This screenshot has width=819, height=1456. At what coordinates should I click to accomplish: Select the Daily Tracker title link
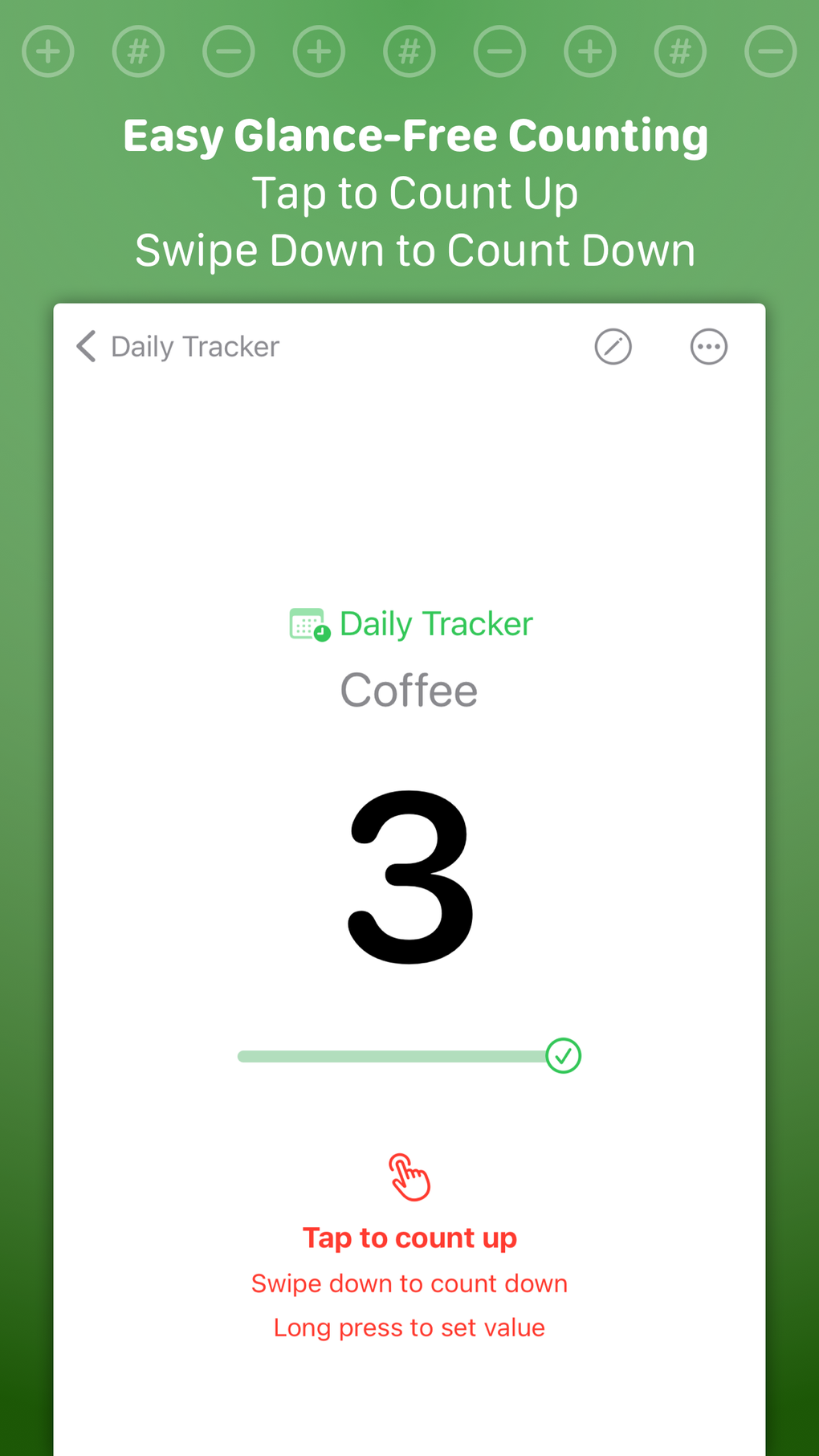point(194,346)
